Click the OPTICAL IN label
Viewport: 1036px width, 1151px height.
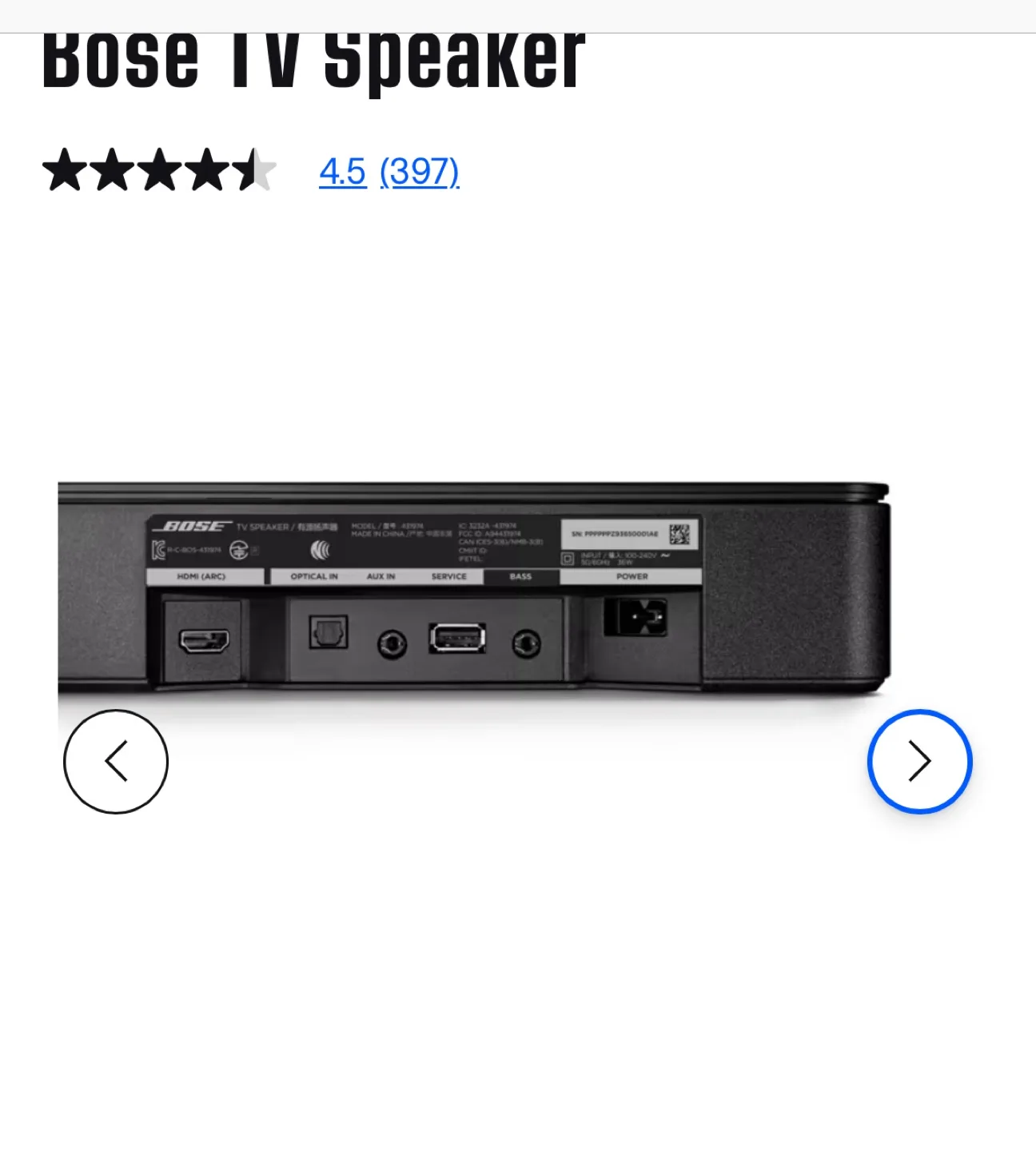coord(315,576)
